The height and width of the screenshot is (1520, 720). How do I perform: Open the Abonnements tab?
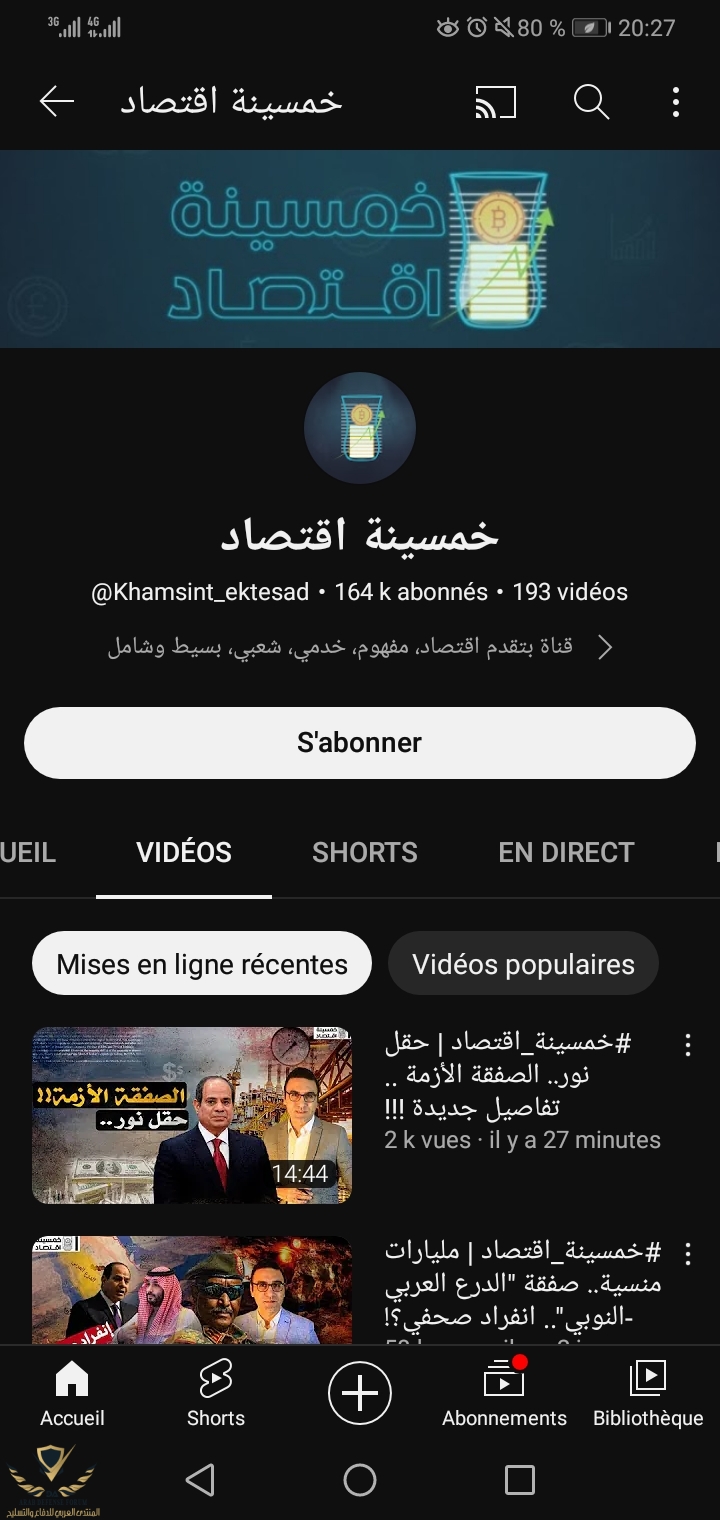[504, 1395]
